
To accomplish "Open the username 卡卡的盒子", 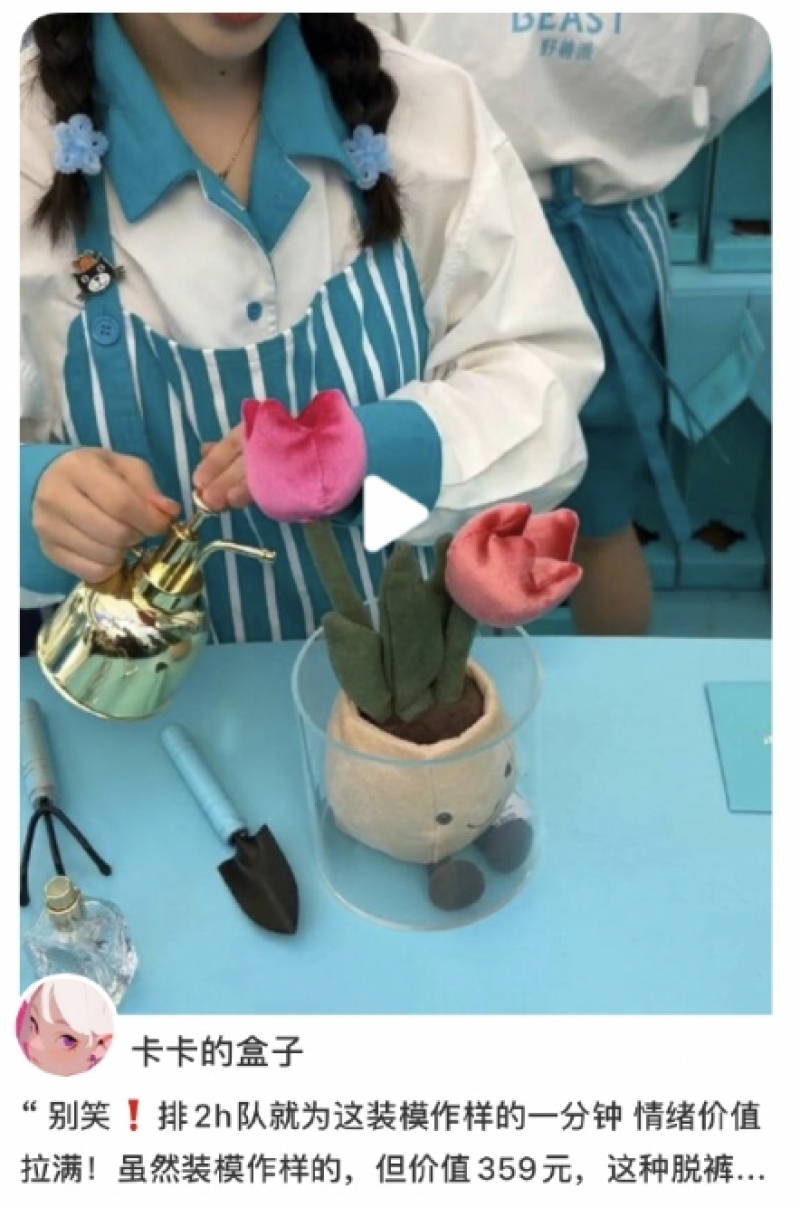I will pos(217,1052).
